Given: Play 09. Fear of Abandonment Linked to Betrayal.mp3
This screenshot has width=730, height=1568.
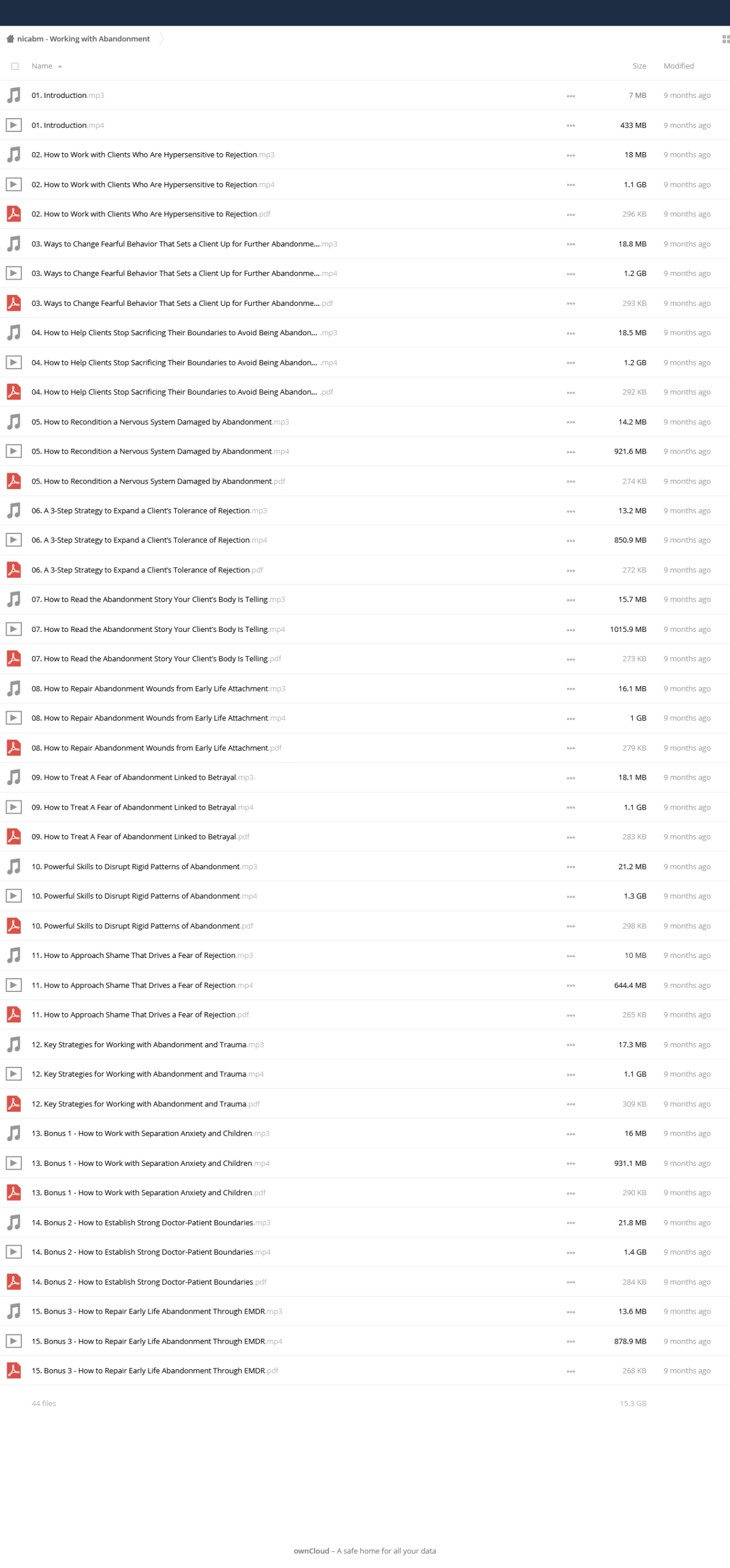Looking at the screenshot, I should 134,778.
